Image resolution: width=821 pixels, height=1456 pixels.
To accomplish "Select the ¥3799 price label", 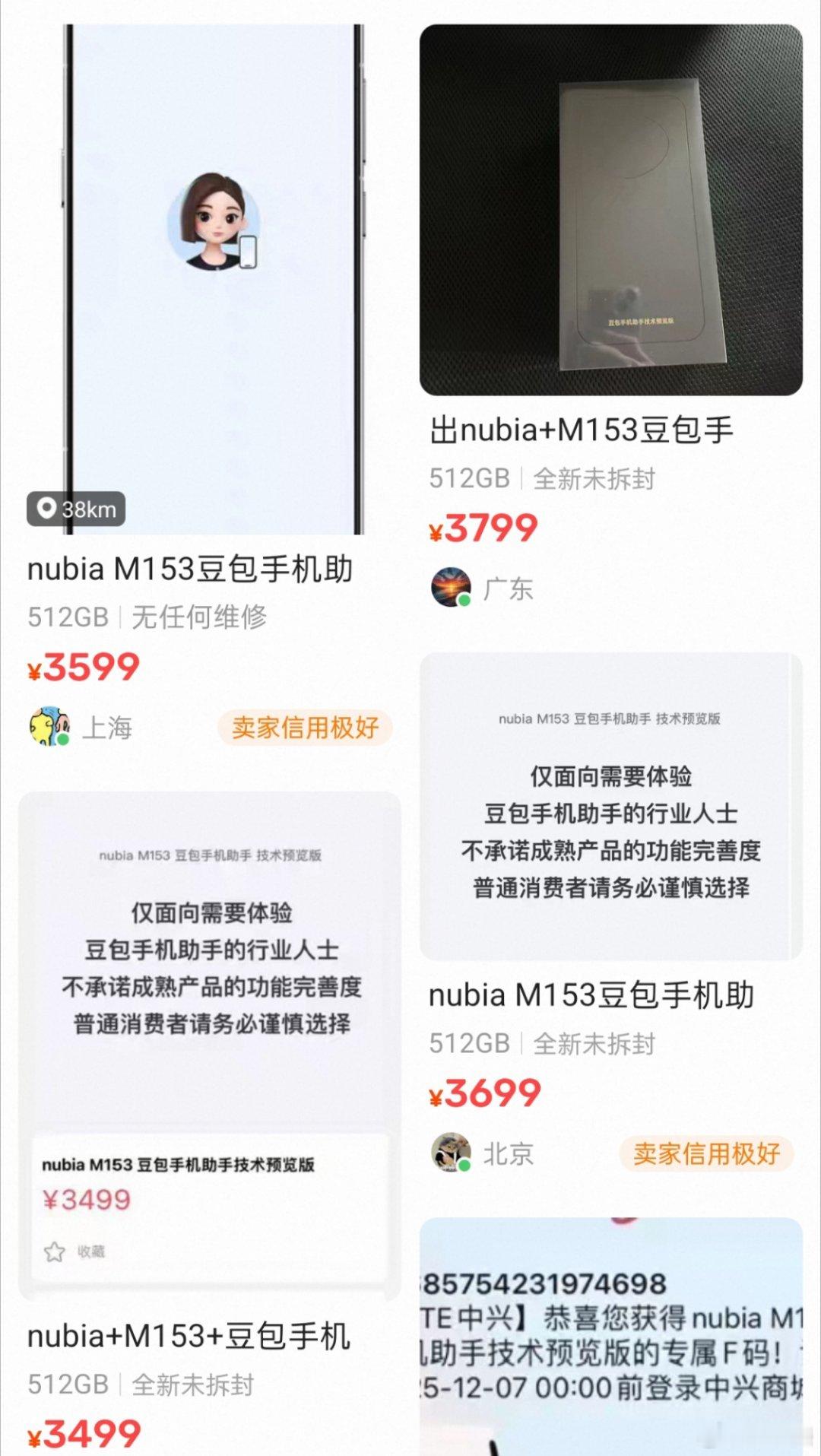I will pos(484,531).
